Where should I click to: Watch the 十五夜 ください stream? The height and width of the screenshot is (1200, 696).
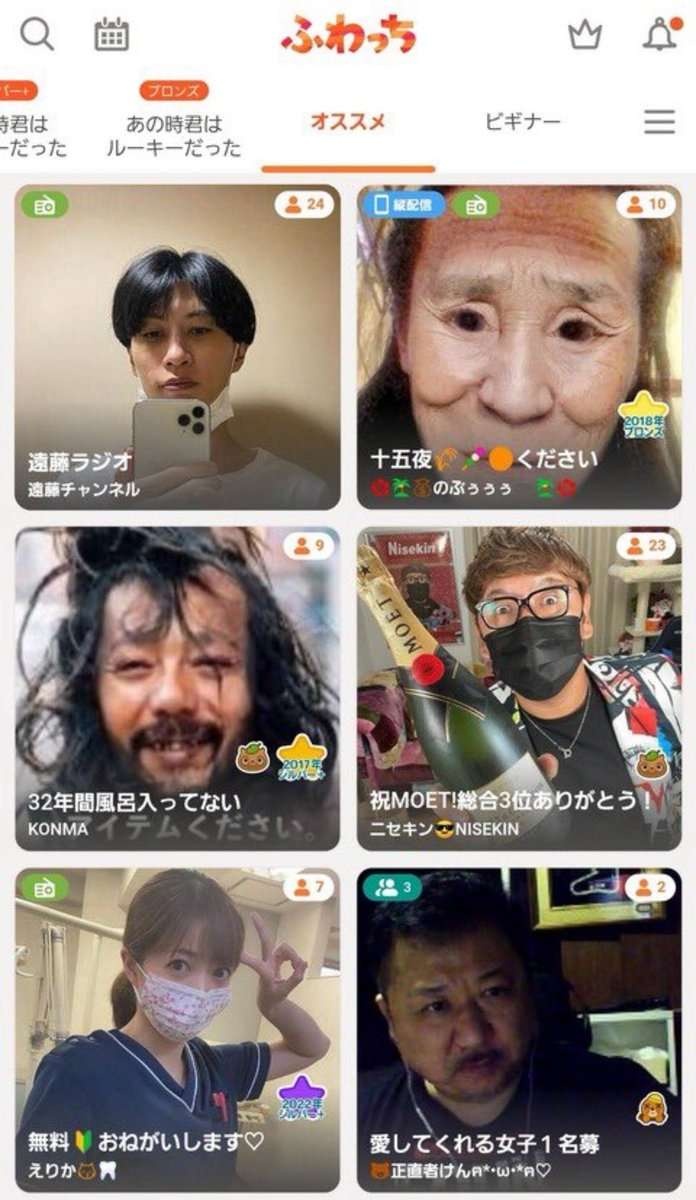pos(519,345)
